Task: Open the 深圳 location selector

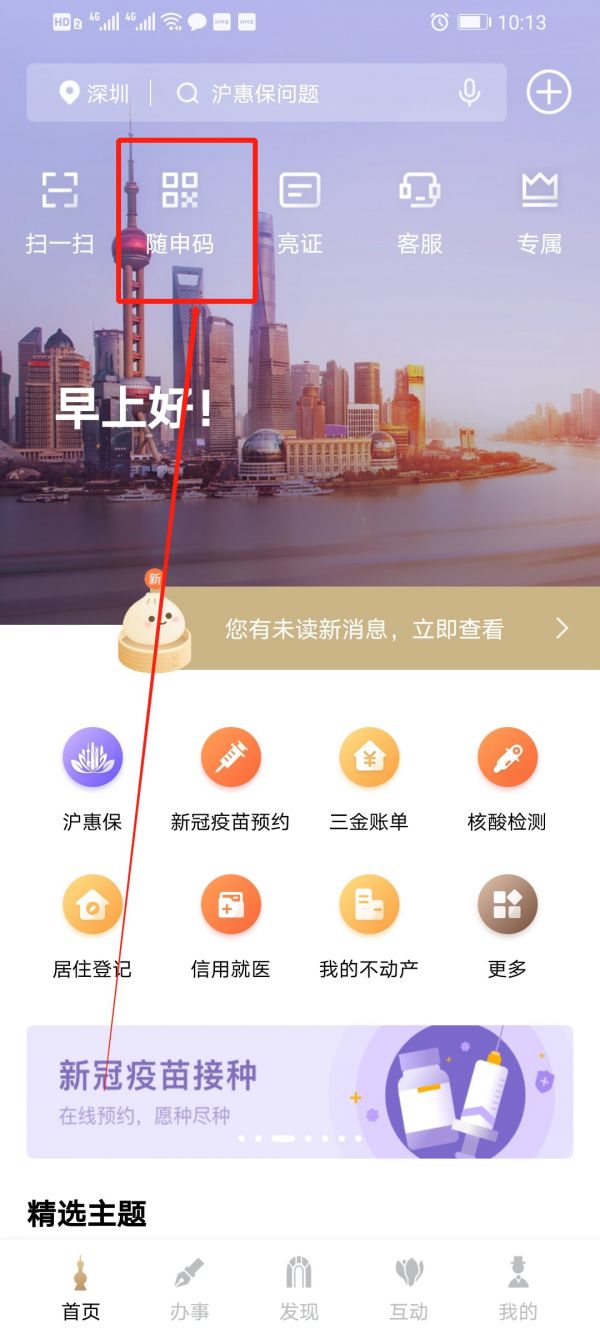Action: click(x=94, y=94)
